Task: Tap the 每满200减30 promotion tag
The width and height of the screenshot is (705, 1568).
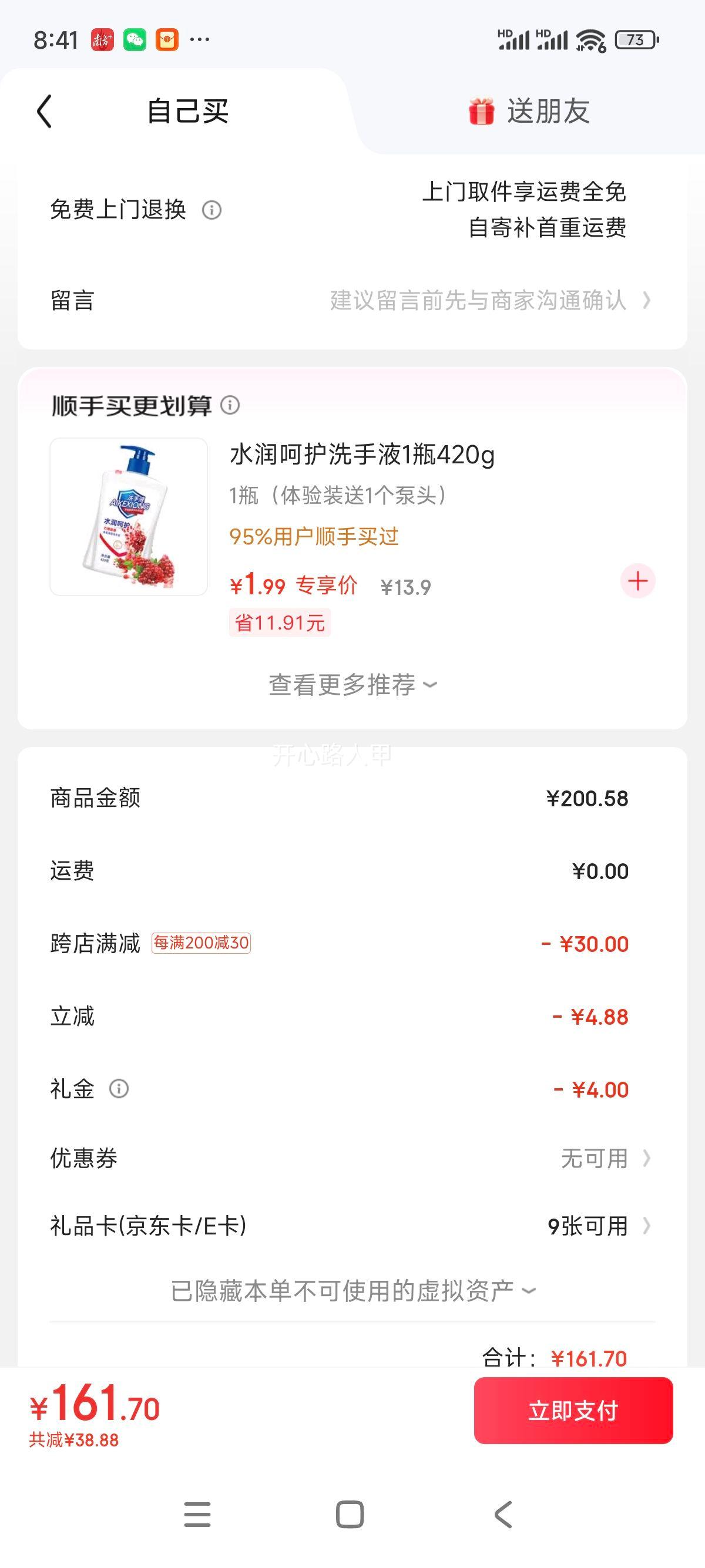Action: click(203, 943)
